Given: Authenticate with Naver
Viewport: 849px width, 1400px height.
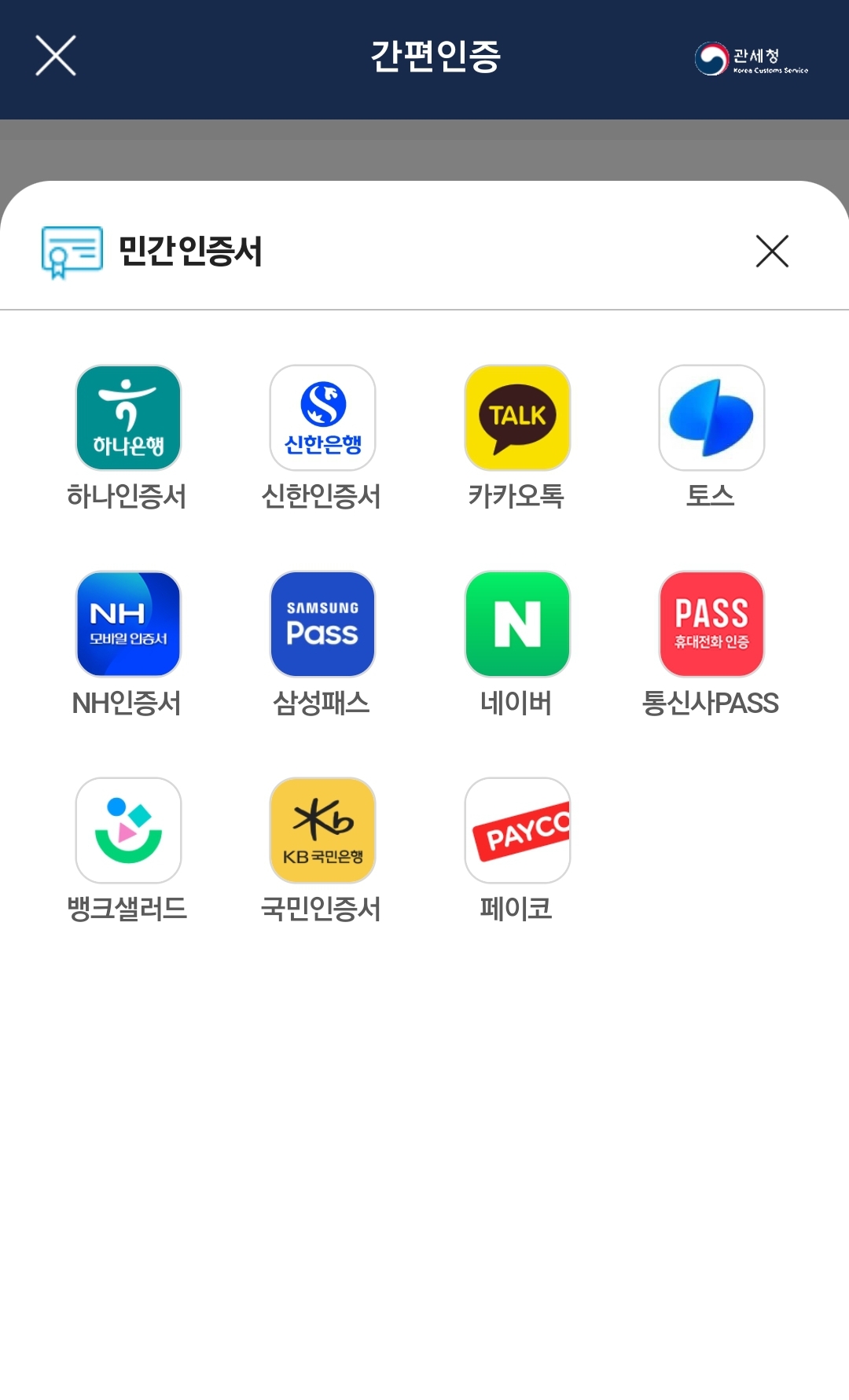Looking at the screenshot, I should (x=516, y=625).
